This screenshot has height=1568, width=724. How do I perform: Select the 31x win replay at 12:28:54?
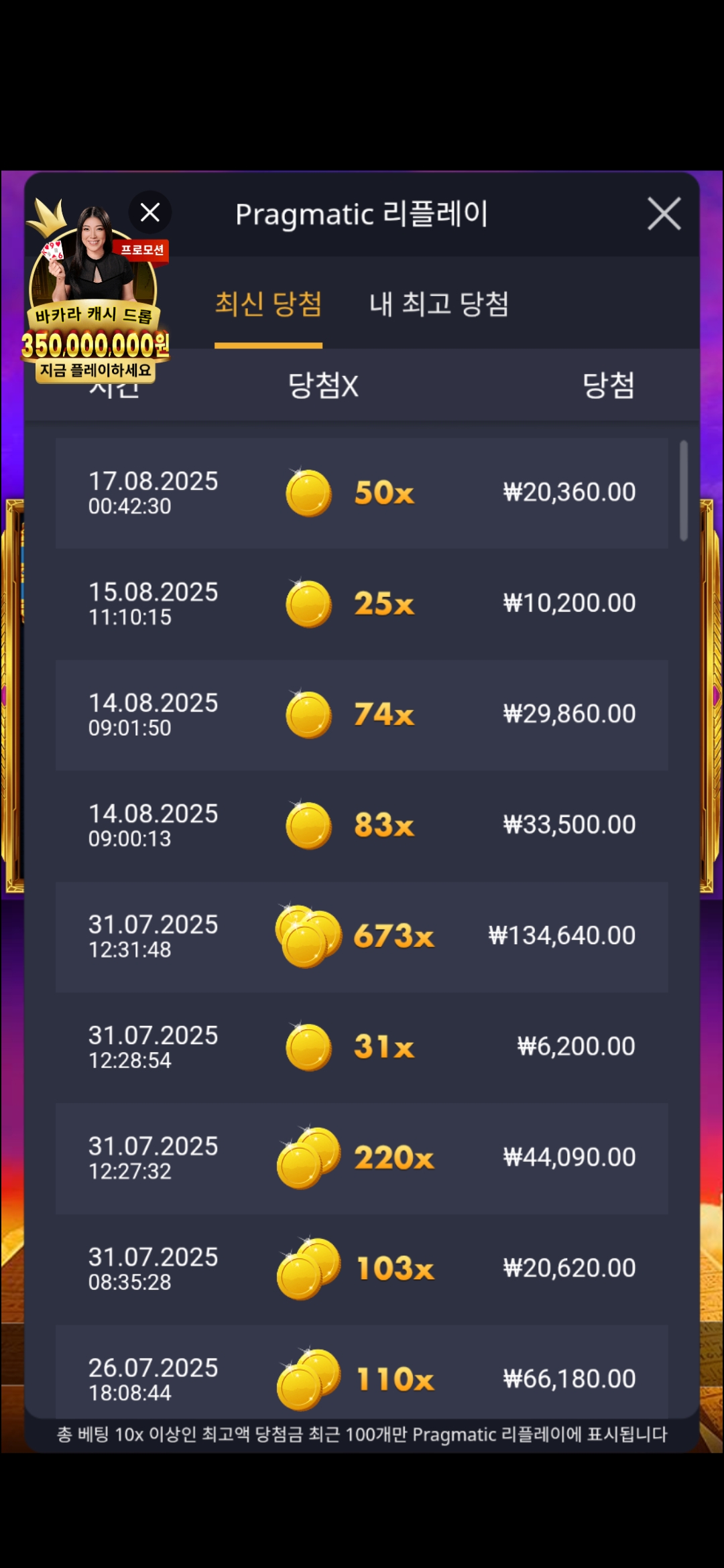pos(362,1047)
